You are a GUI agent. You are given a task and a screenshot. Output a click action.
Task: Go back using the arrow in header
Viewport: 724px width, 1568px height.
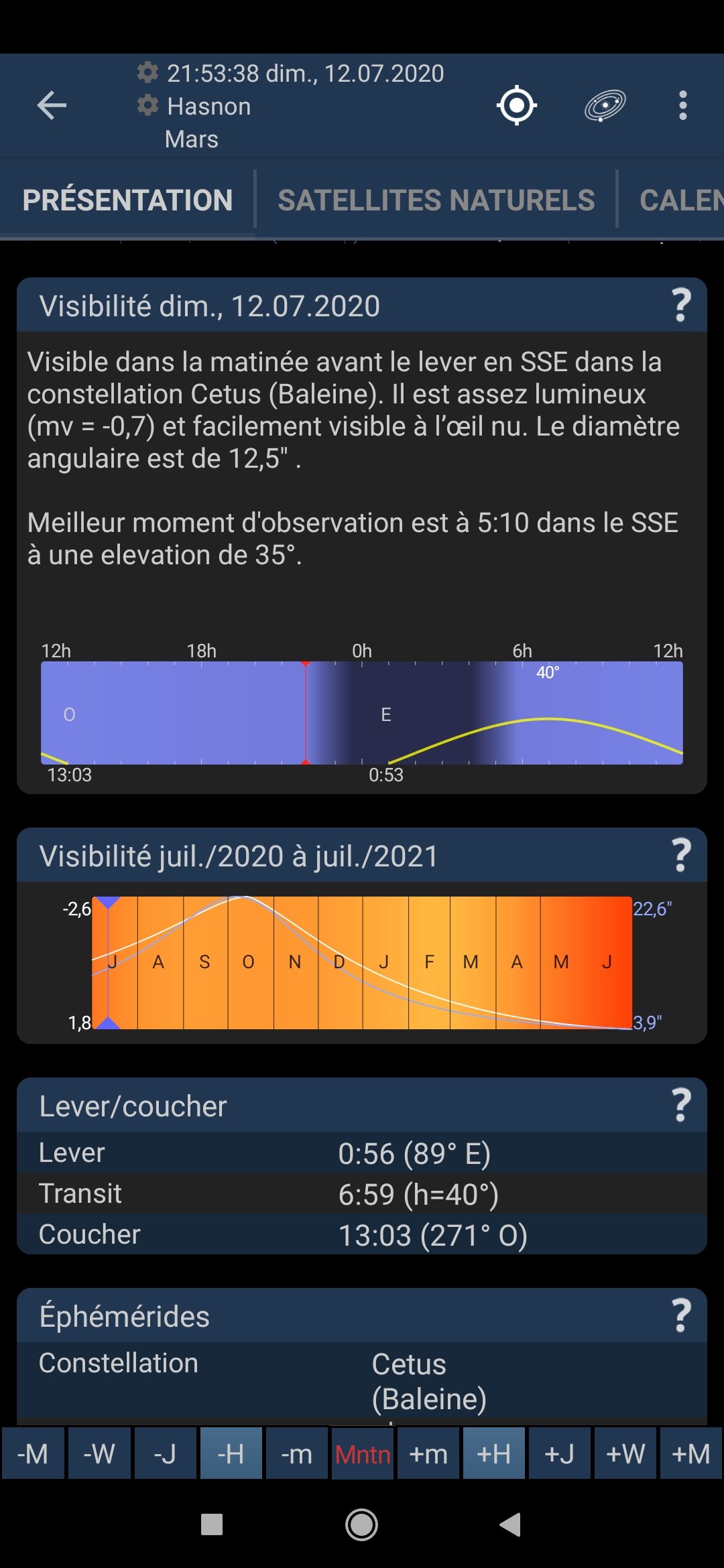pyautogui.click(x=52, y=106)
